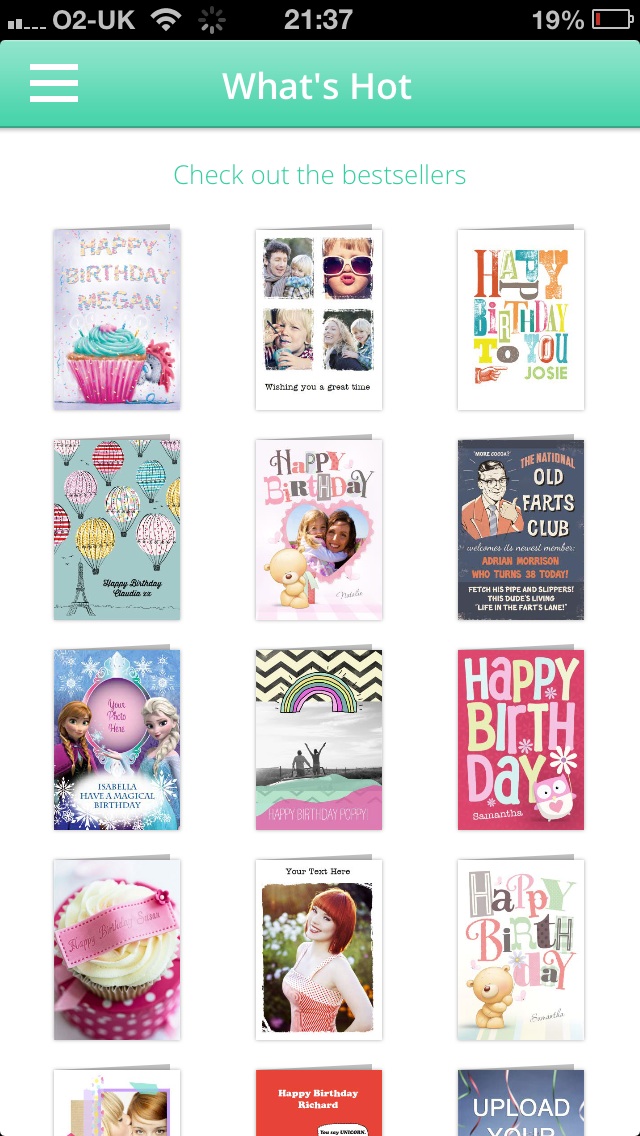Open the Happy Birthday Megan cupcake card
Image resolution: width=640 pixels, height=1136 pixels.
click(x=117, y=319)
